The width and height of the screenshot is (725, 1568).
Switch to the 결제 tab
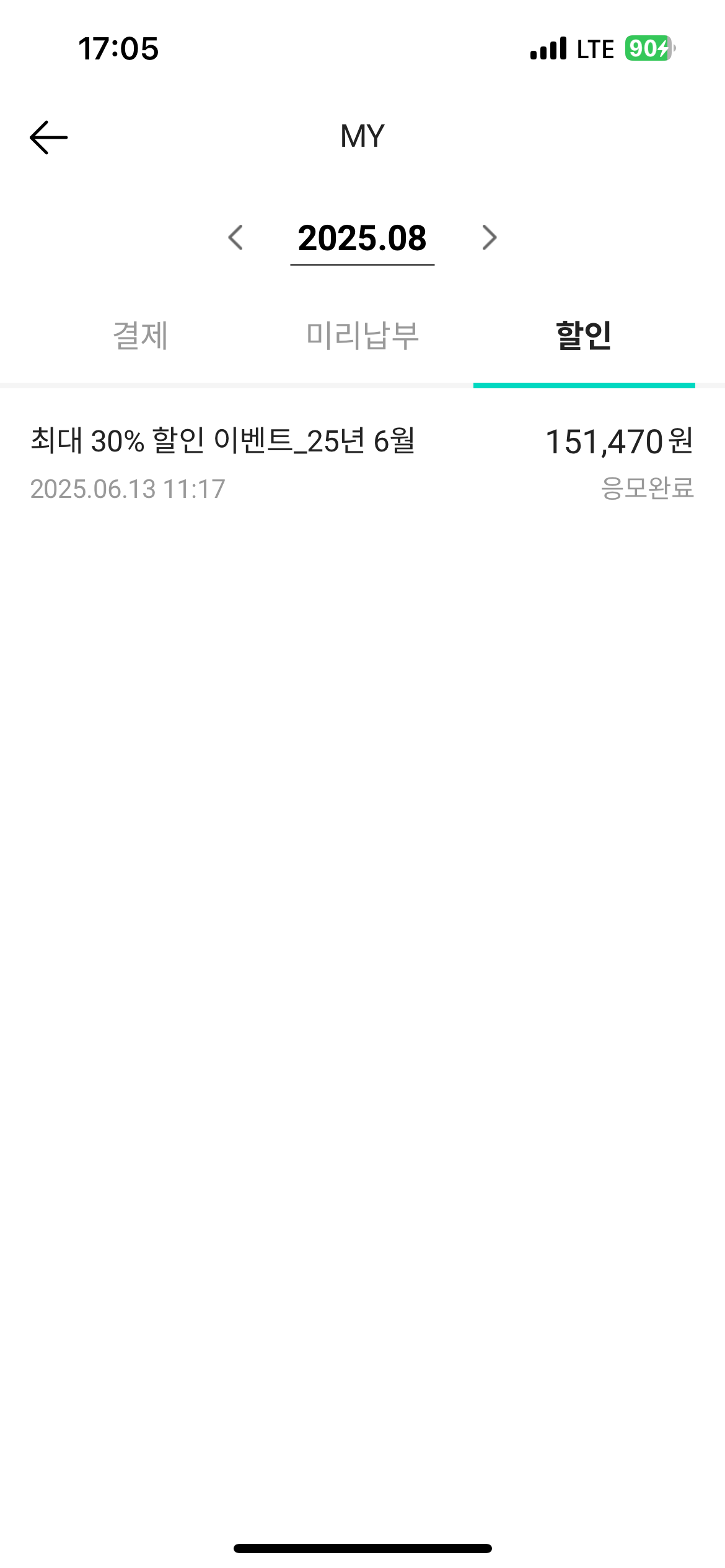point(141,336)
